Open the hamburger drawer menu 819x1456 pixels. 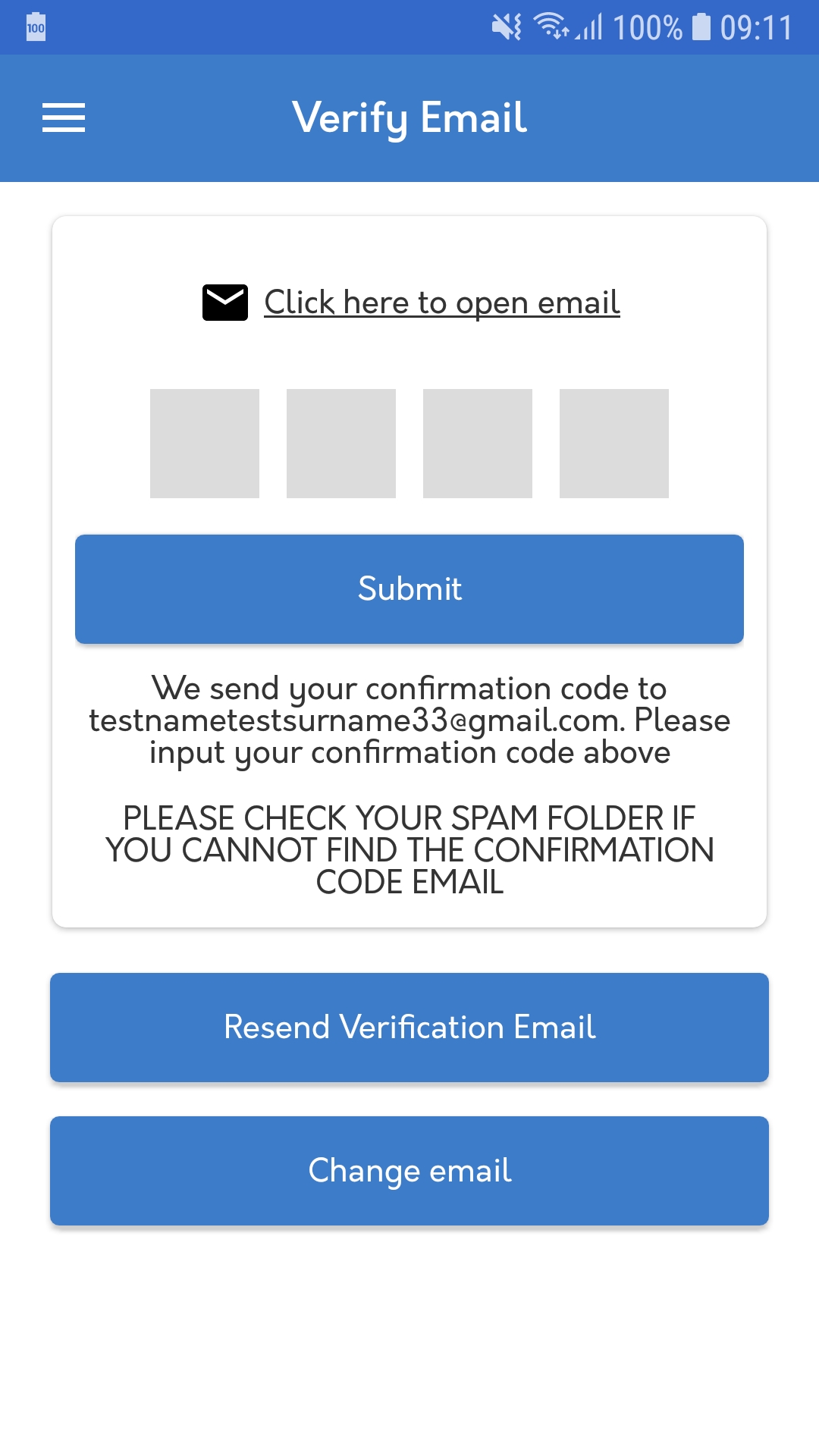64,118
